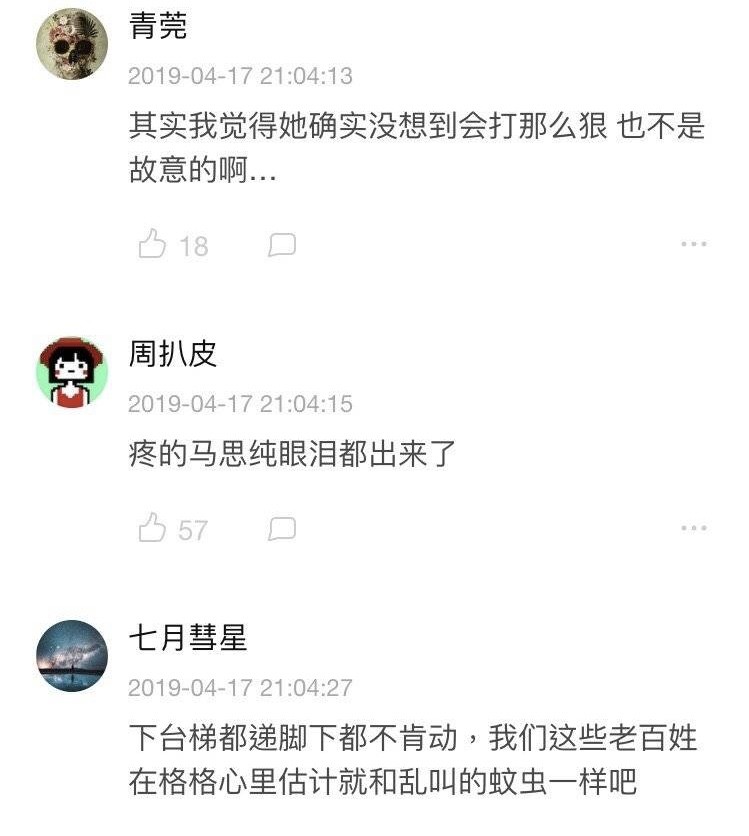Viewport: 749px width, 836px height.
Task: Open 青莞's profile avatar
Action: (72, 44)
